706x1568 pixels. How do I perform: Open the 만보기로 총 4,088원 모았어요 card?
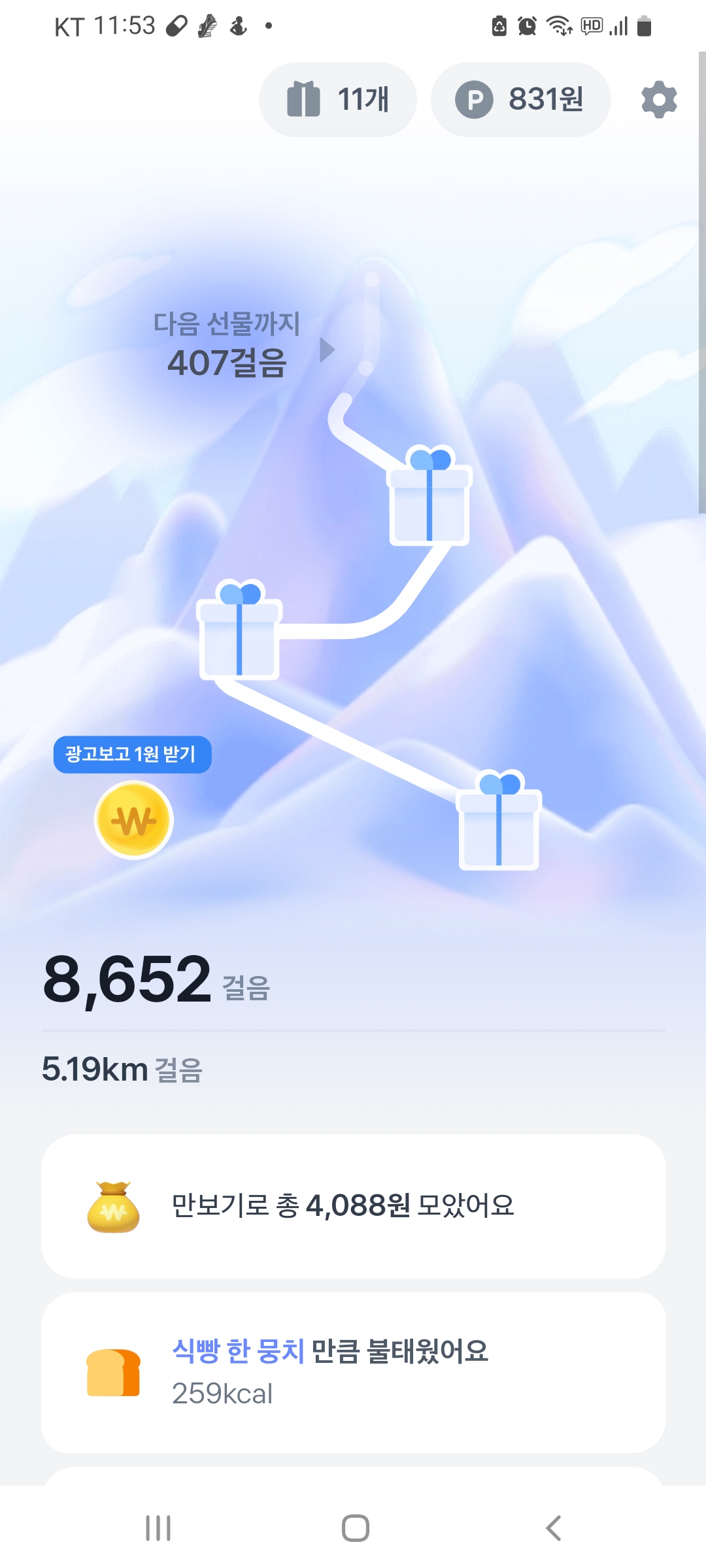pyautogui.click(x=353, y=1206)
